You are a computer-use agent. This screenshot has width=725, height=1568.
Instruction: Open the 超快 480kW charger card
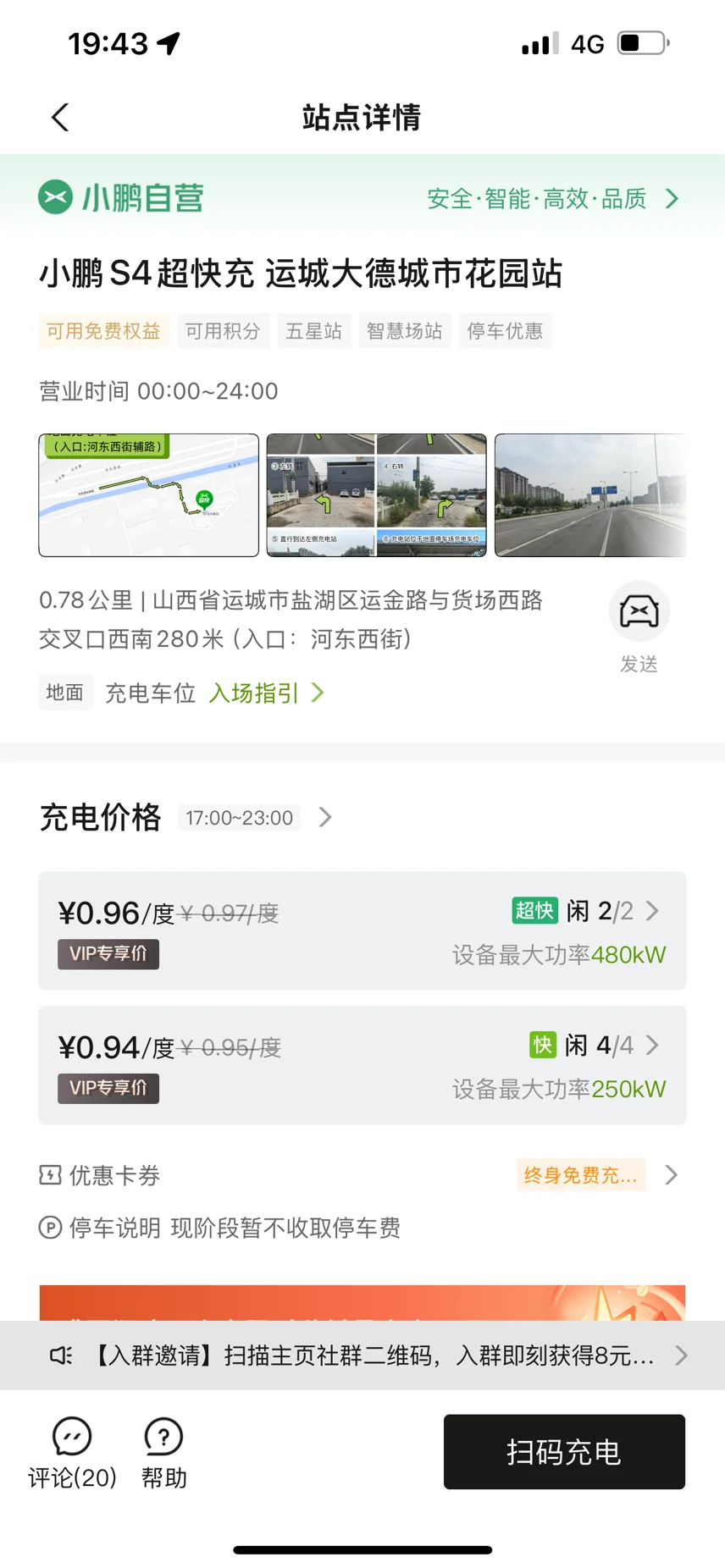tap(362, 930)
